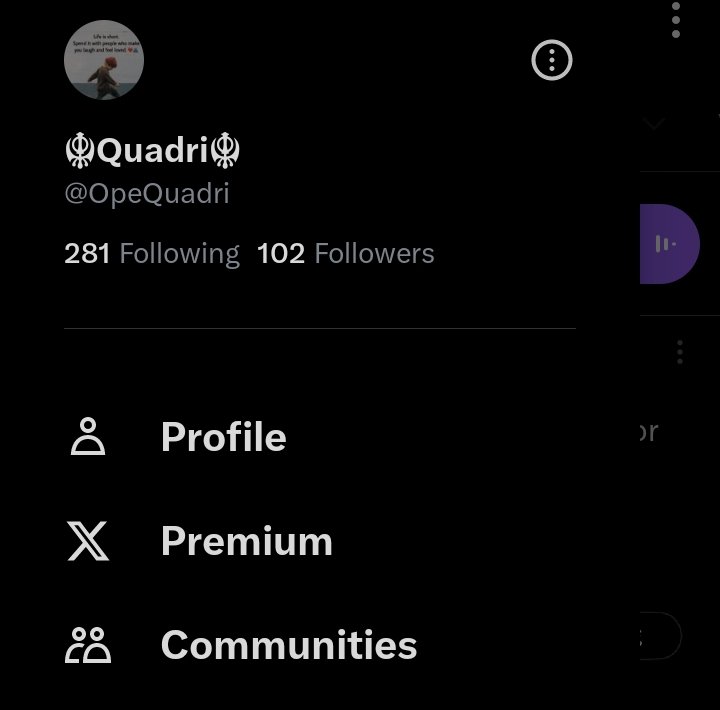Viewport: 720px width, 710px height.
Task: Open the accounts options icon in the drawer
Action: coord(551,61)
